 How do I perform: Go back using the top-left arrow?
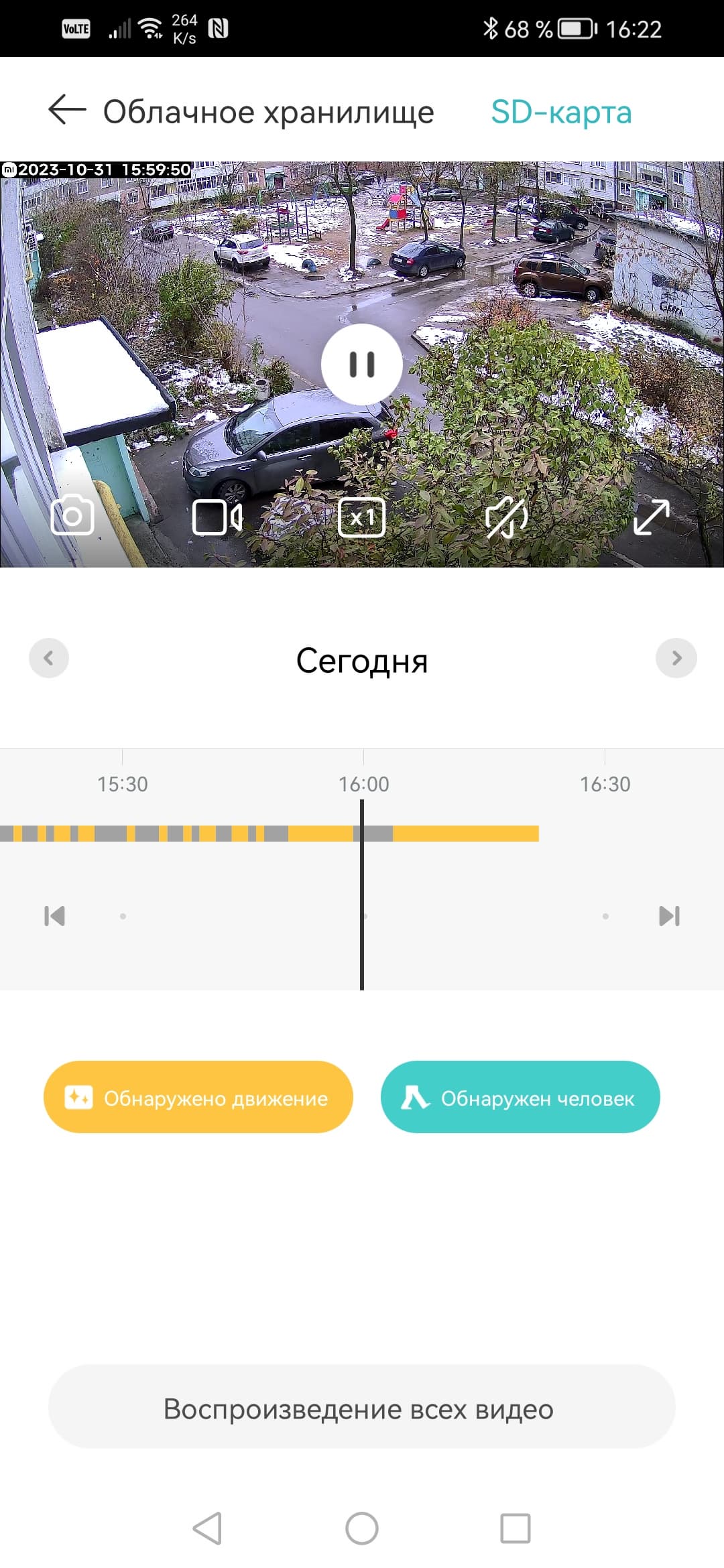click(x=67, y=110)
